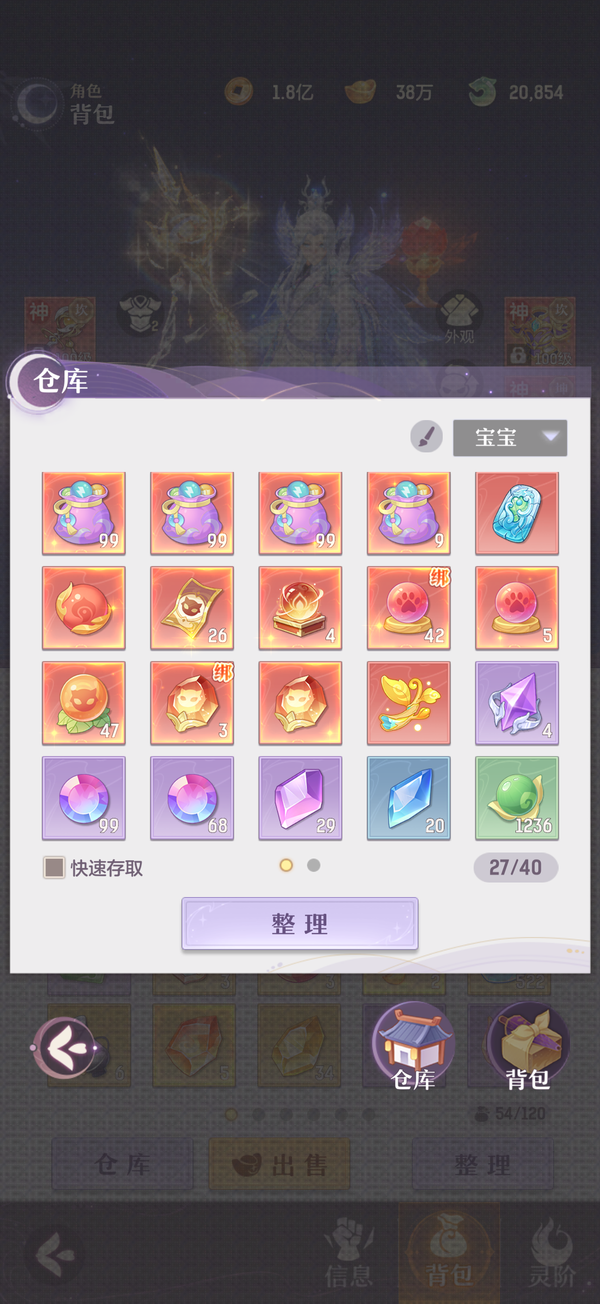Tap the brush rename icon
600x1304 pixels.
[x=426, y=437]
